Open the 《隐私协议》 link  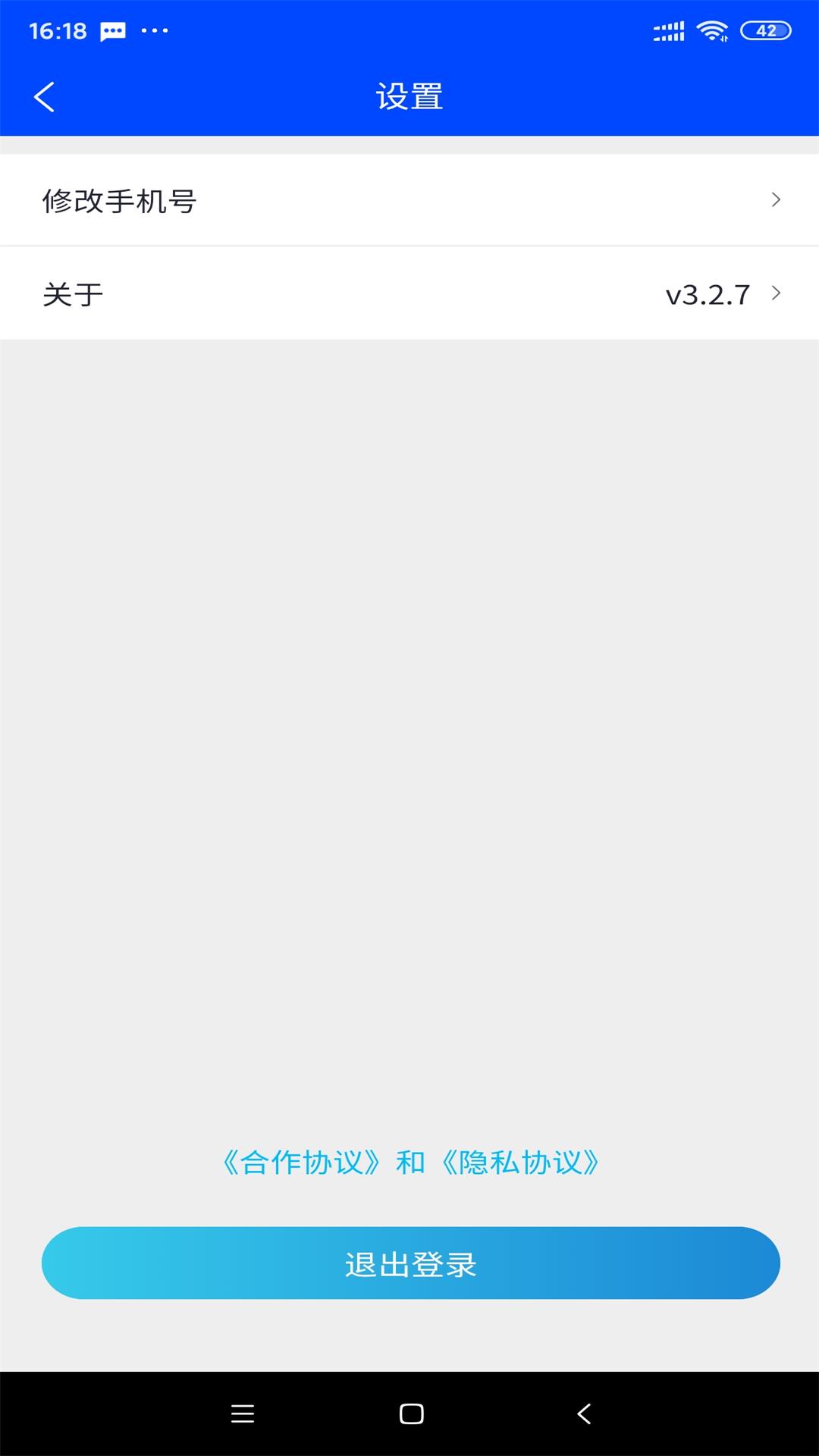[520, 1163]
